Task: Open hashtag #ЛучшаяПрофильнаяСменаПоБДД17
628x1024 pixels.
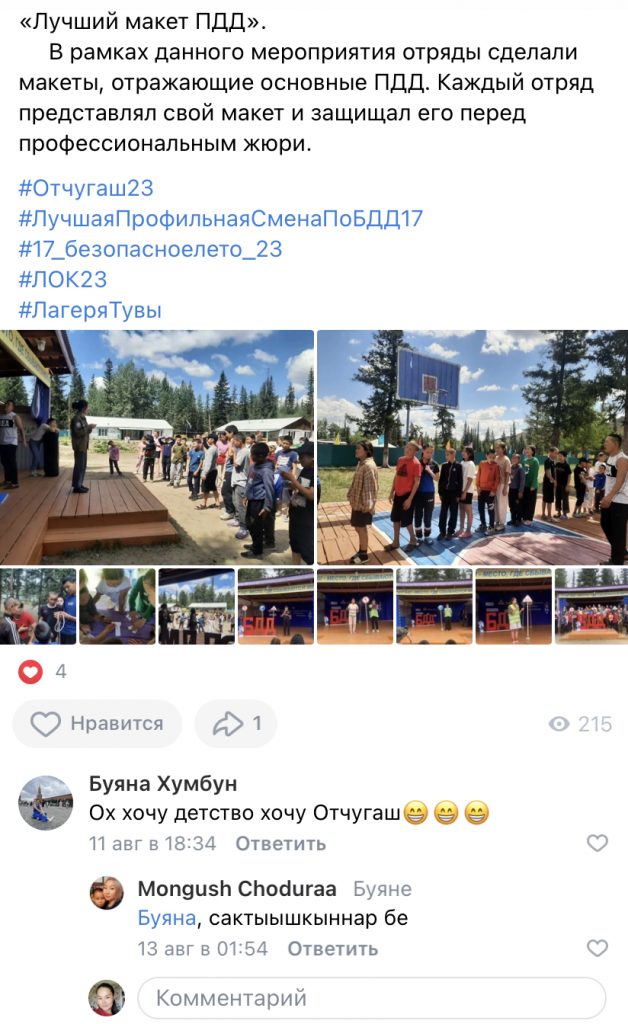Action: point(220,219)
